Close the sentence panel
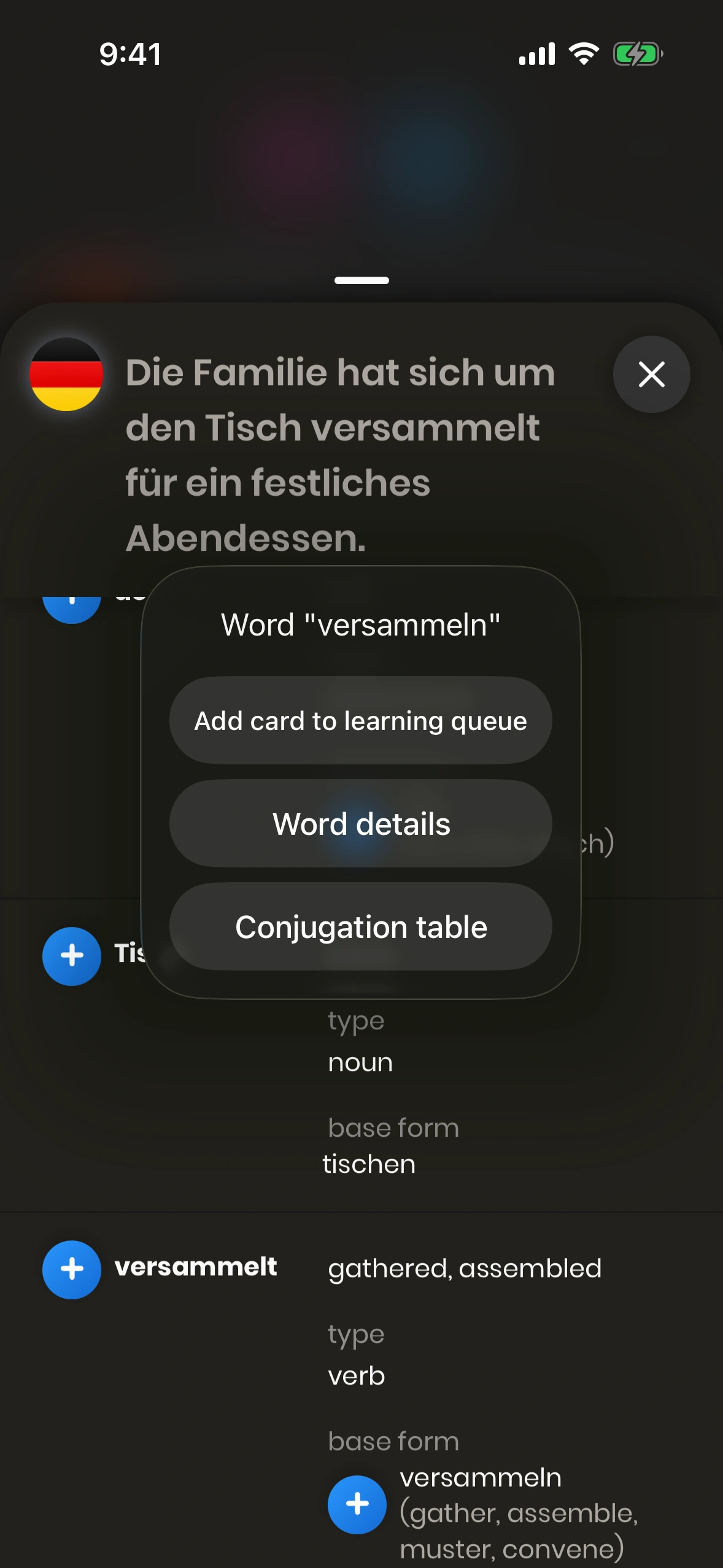 pyautogui.click(x=651, y=374)
